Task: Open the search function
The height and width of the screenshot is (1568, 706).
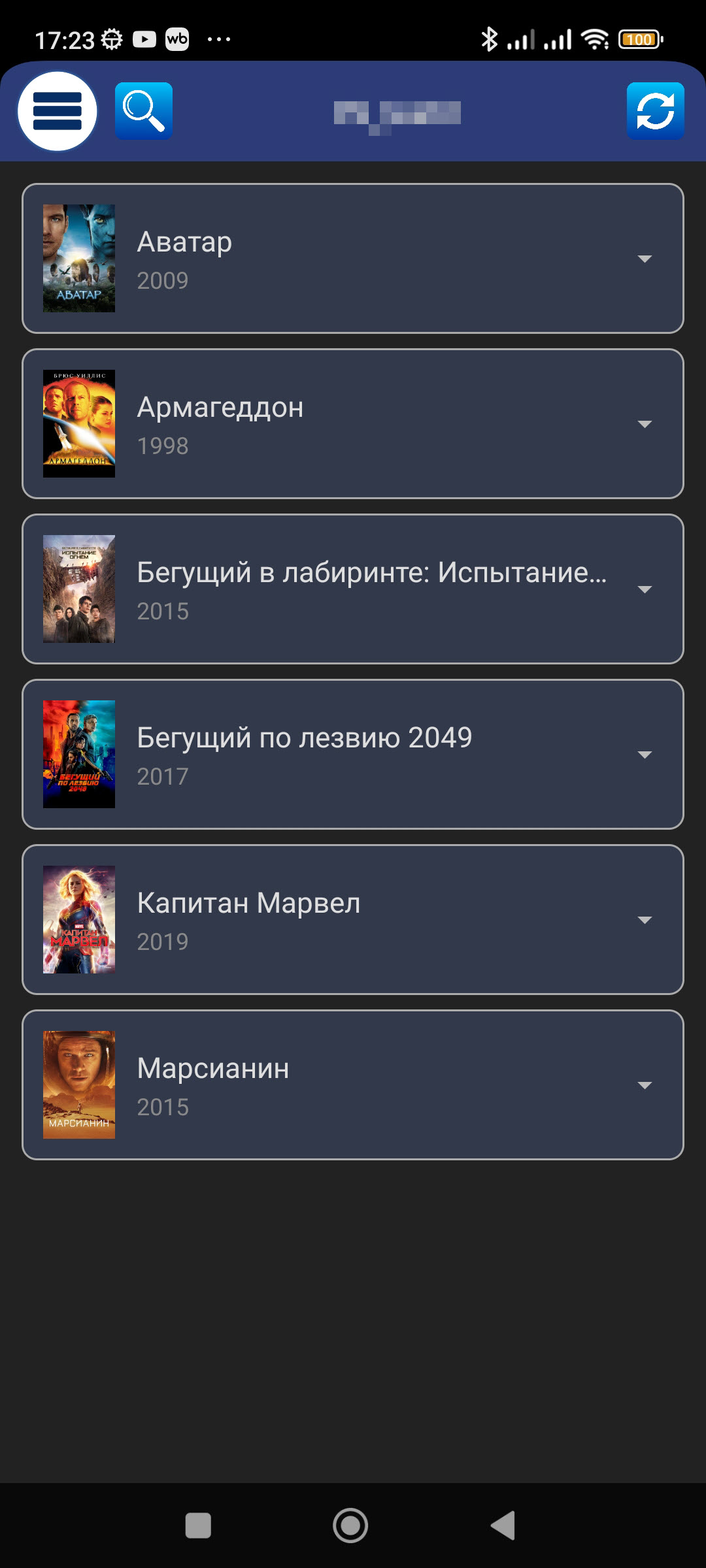Action: 144,111
